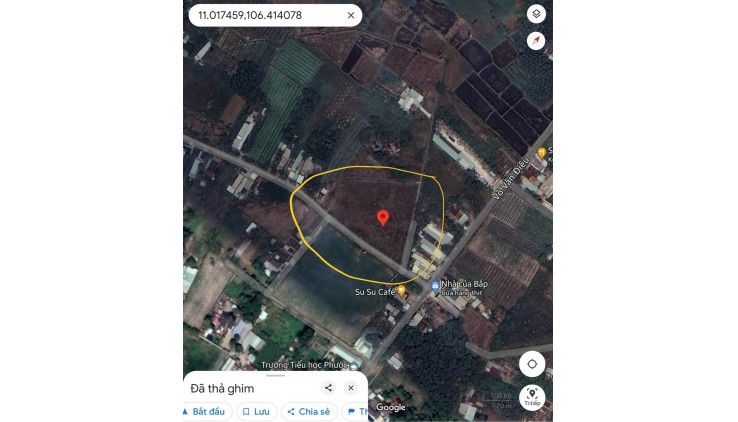Screen dimensions: 738x422
Task: Center the map on my location
Action: tap(532, 364)
